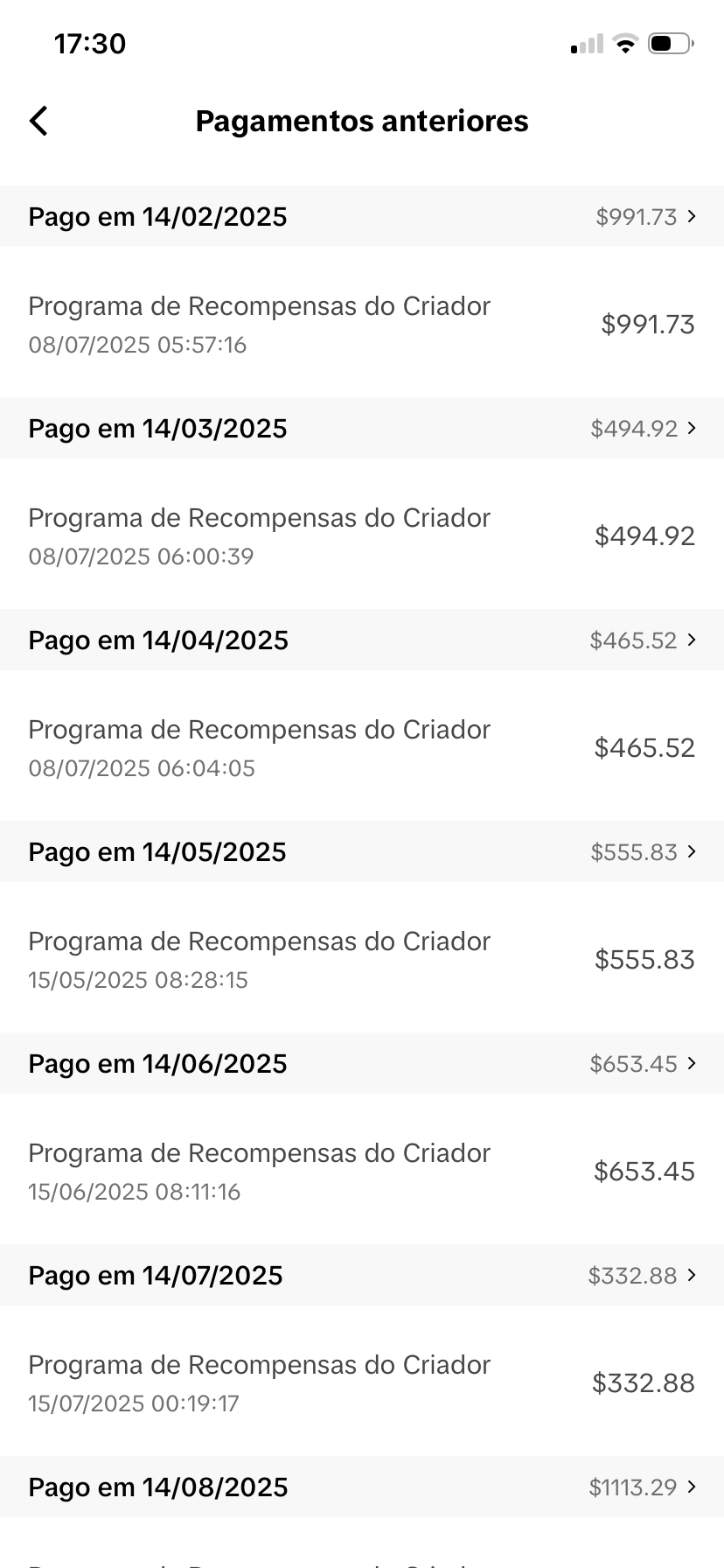Select the Pago em 14/06/2025 payment

[362, 1063]
